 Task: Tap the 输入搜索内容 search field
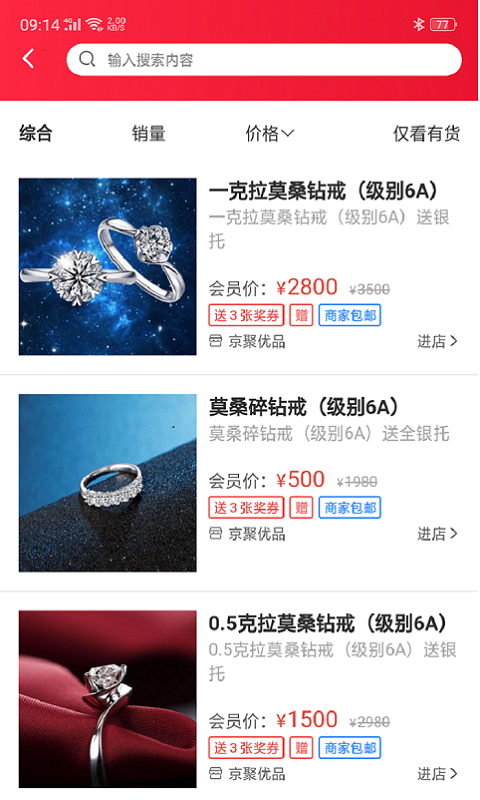[x=264, y=60]
